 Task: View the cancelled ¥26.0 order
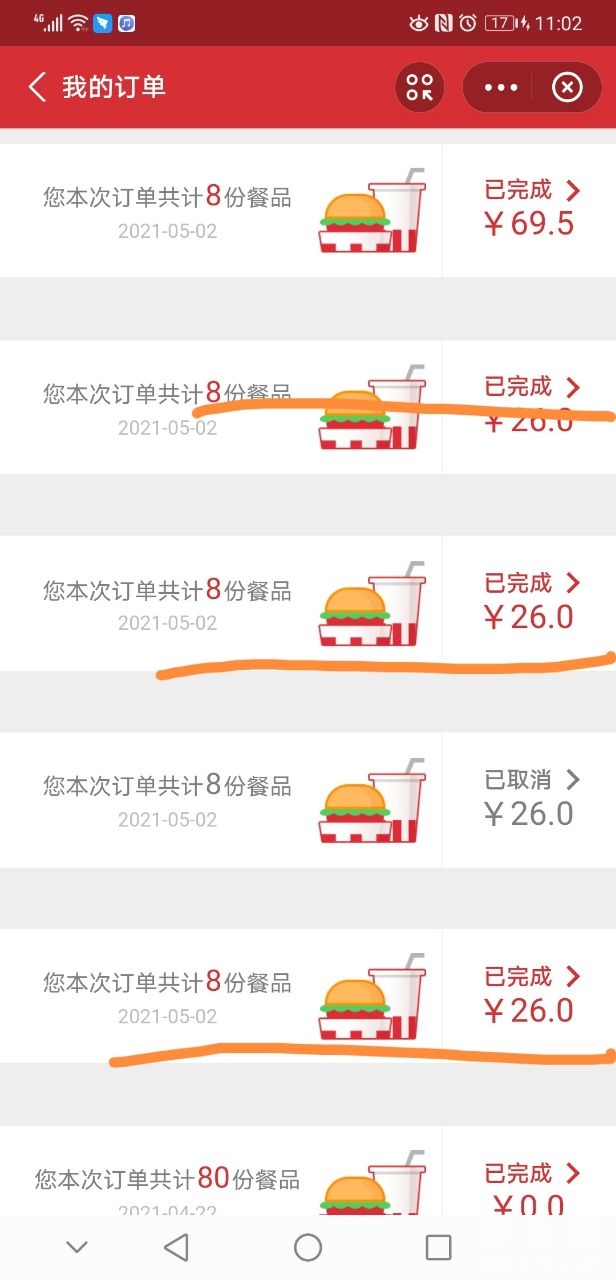point(307,800)
